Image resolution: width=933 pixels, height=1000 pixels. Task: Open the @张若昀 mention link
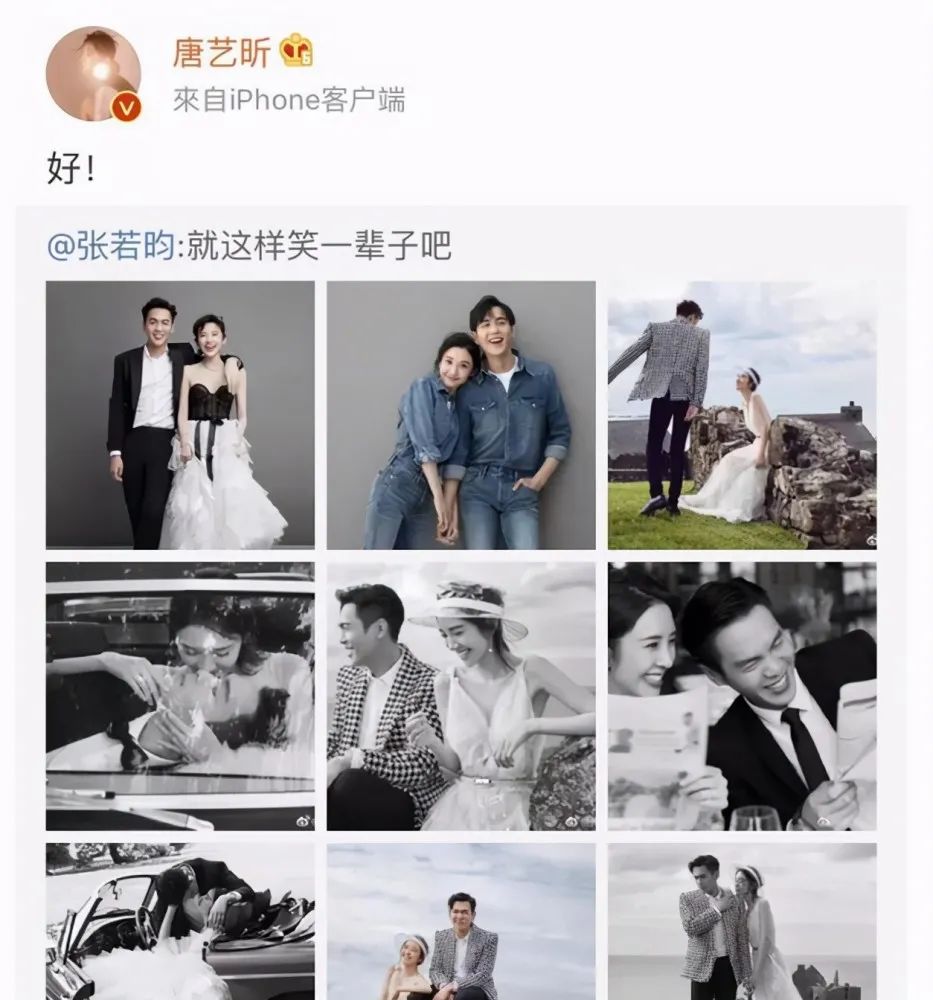tap(108, 245)
